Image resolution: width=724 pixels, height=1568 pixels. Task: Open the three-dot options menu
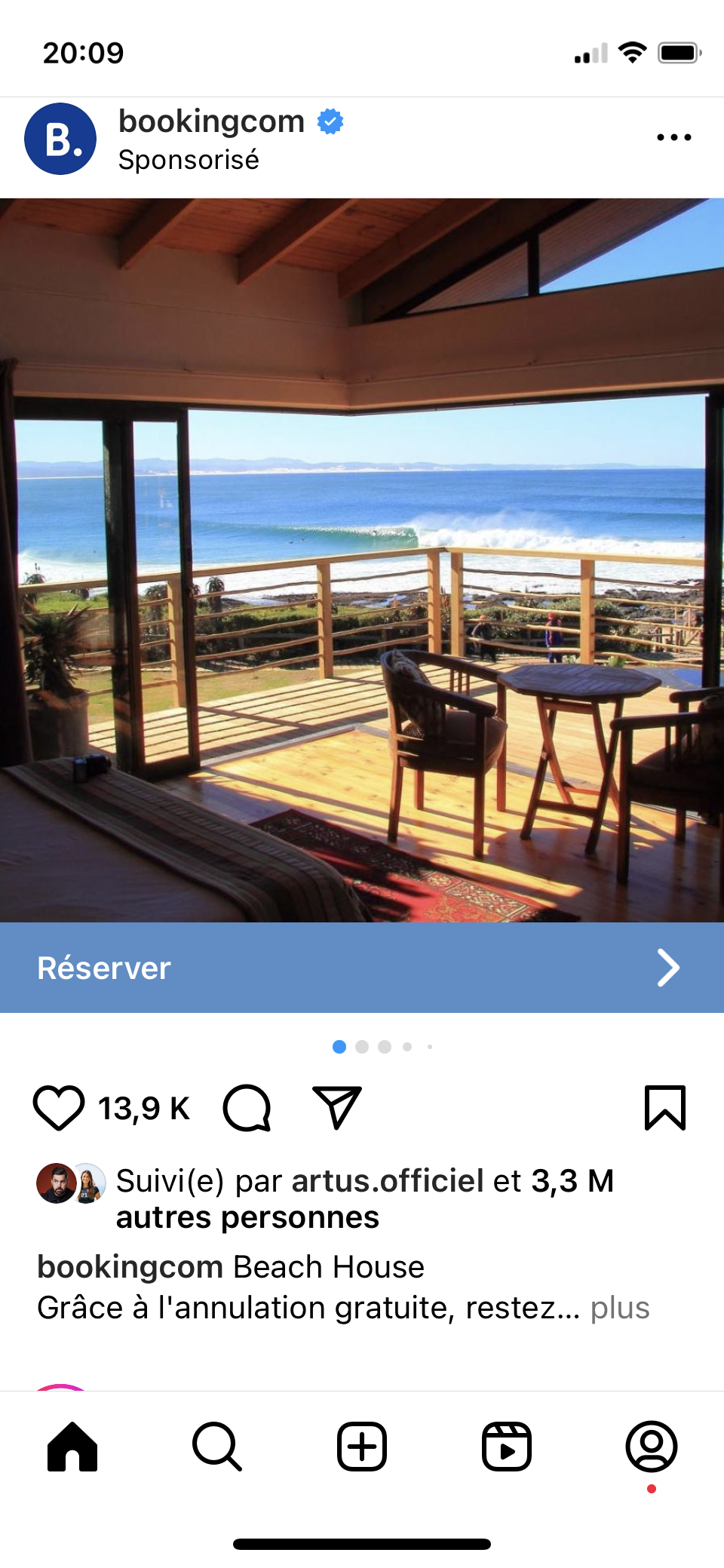(x=673, y=137)
